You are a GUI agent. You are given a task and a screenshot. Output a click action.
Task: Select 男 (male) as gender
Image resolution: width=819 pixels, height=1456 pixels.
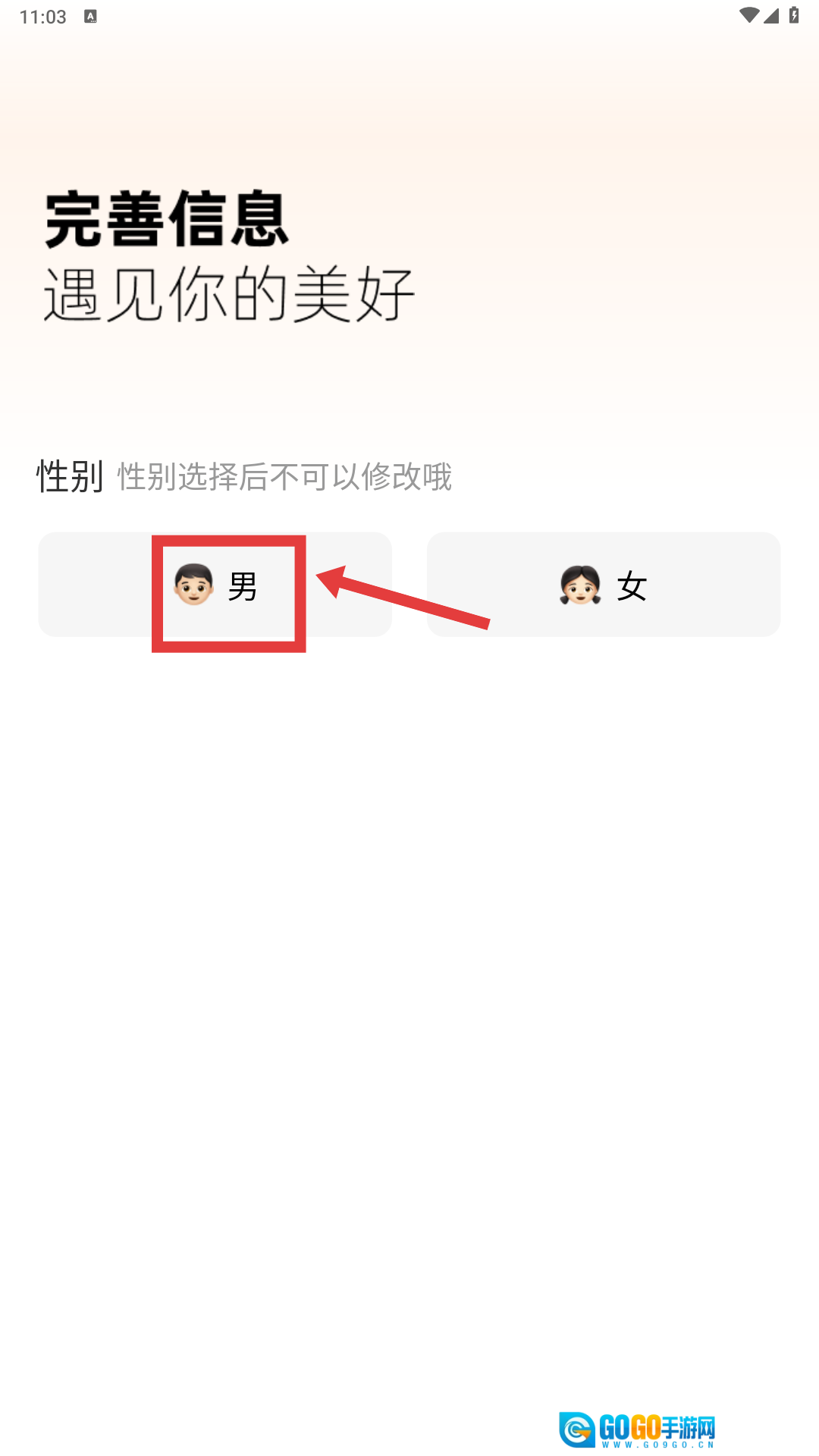tap(215, 585)
